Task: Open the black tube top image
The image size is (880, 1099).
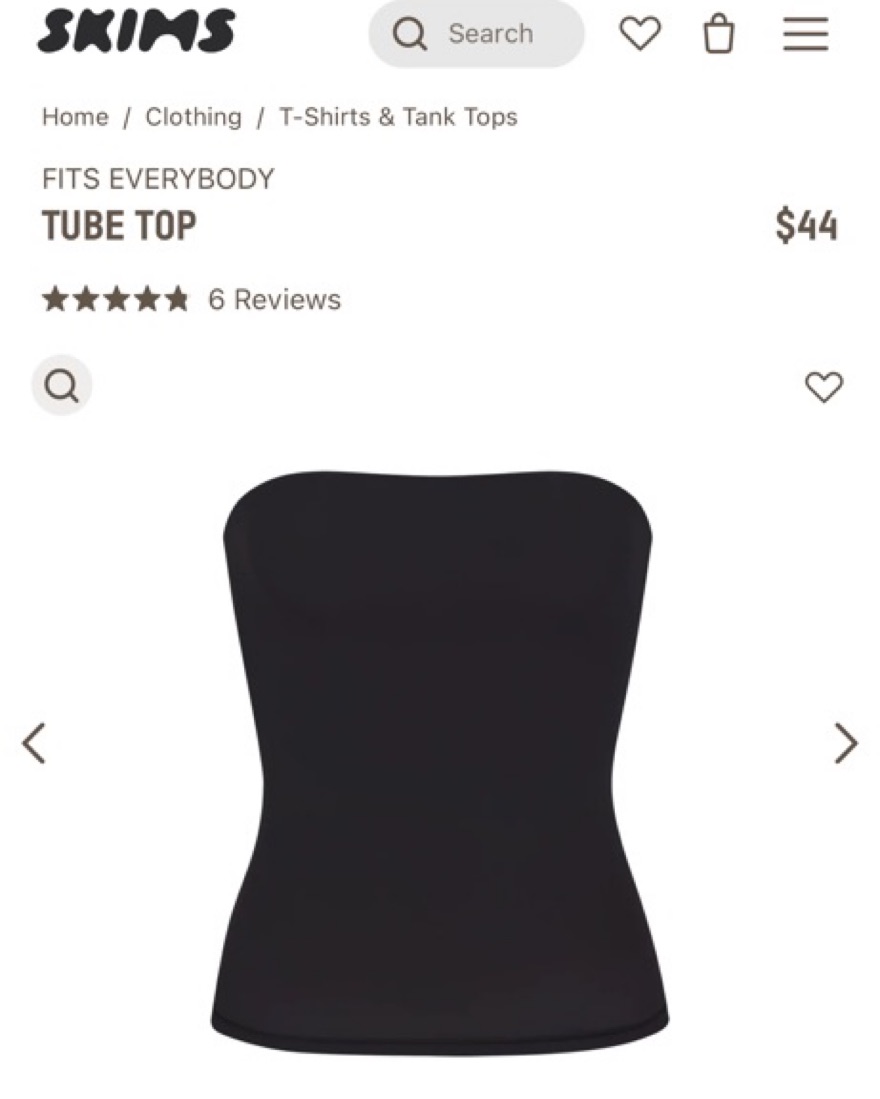Action: [x=438, y=760]
